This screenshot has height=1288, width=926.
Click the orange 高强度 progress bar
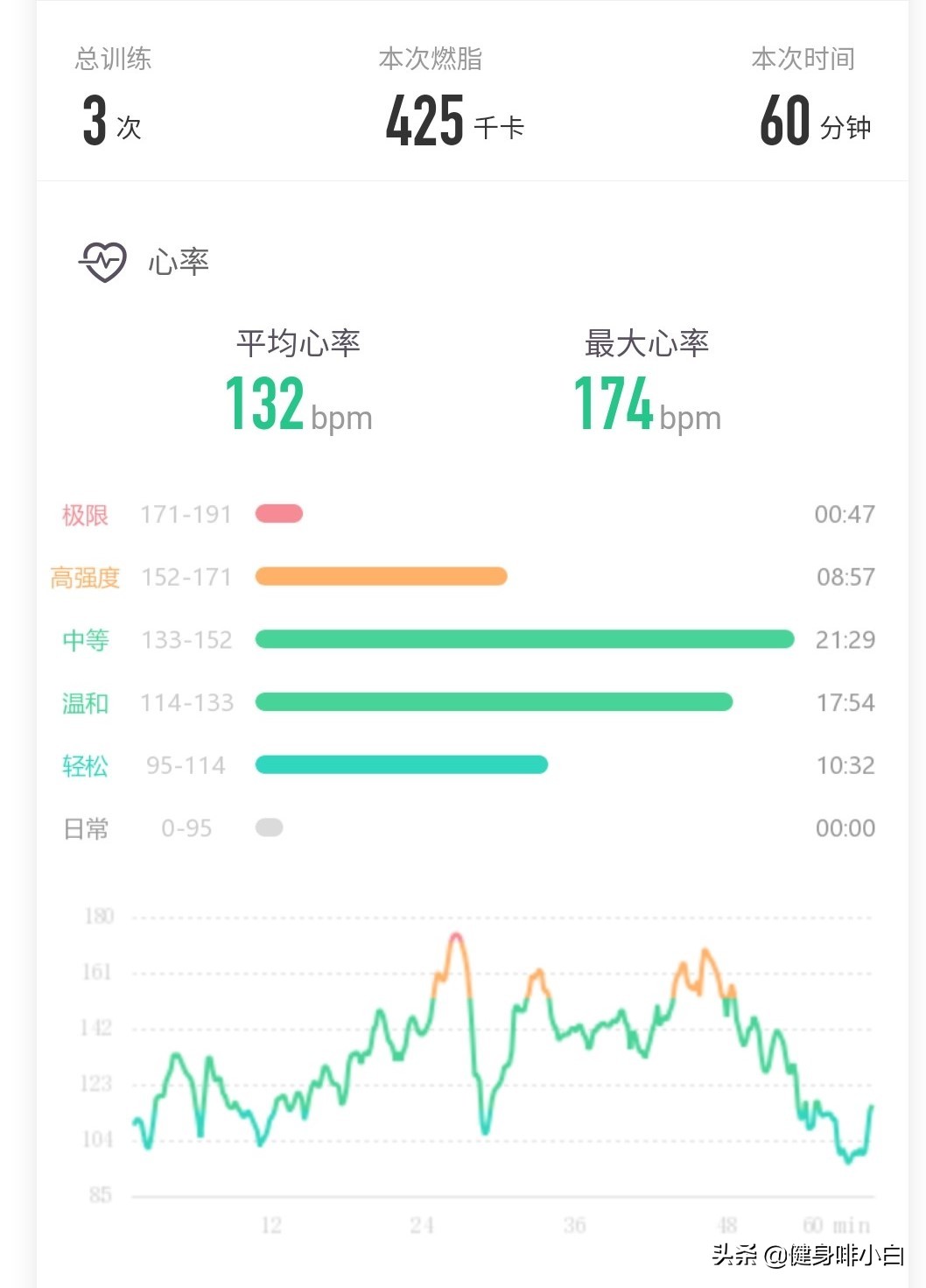(380, 577)
